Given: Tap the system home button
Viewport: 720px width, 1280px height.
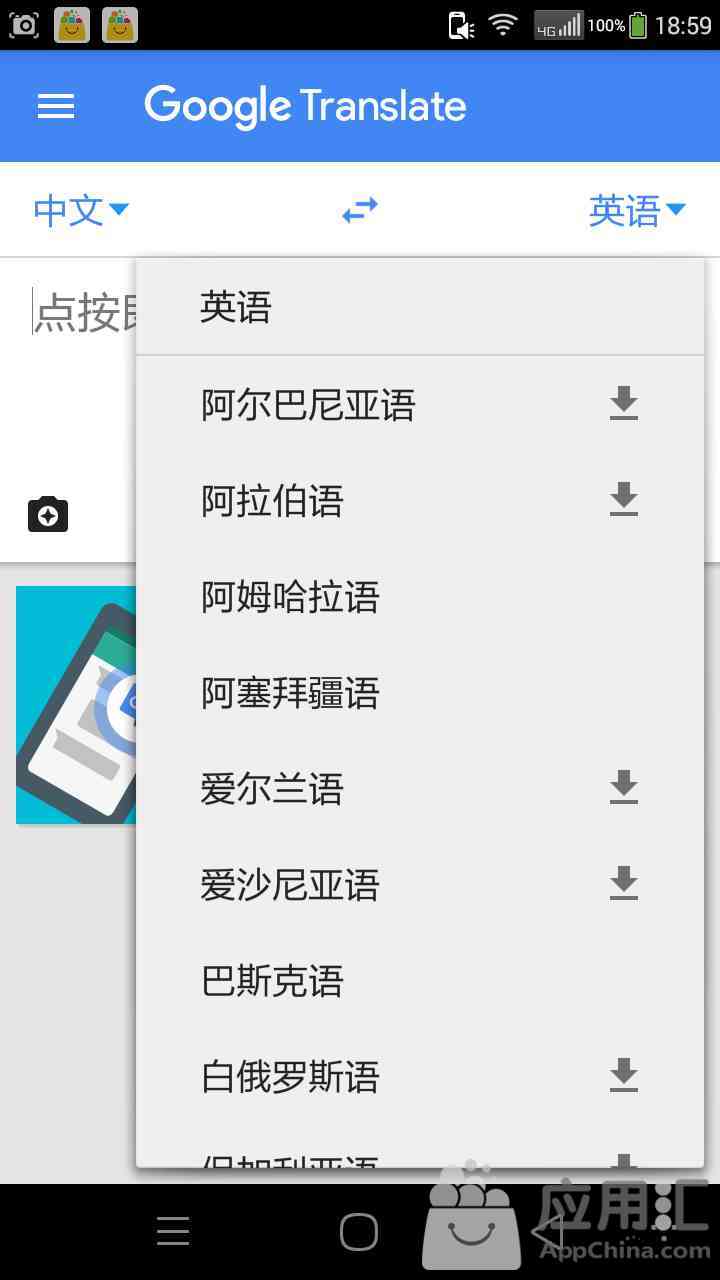Looking at the screenshot, I should point(359,1232).
